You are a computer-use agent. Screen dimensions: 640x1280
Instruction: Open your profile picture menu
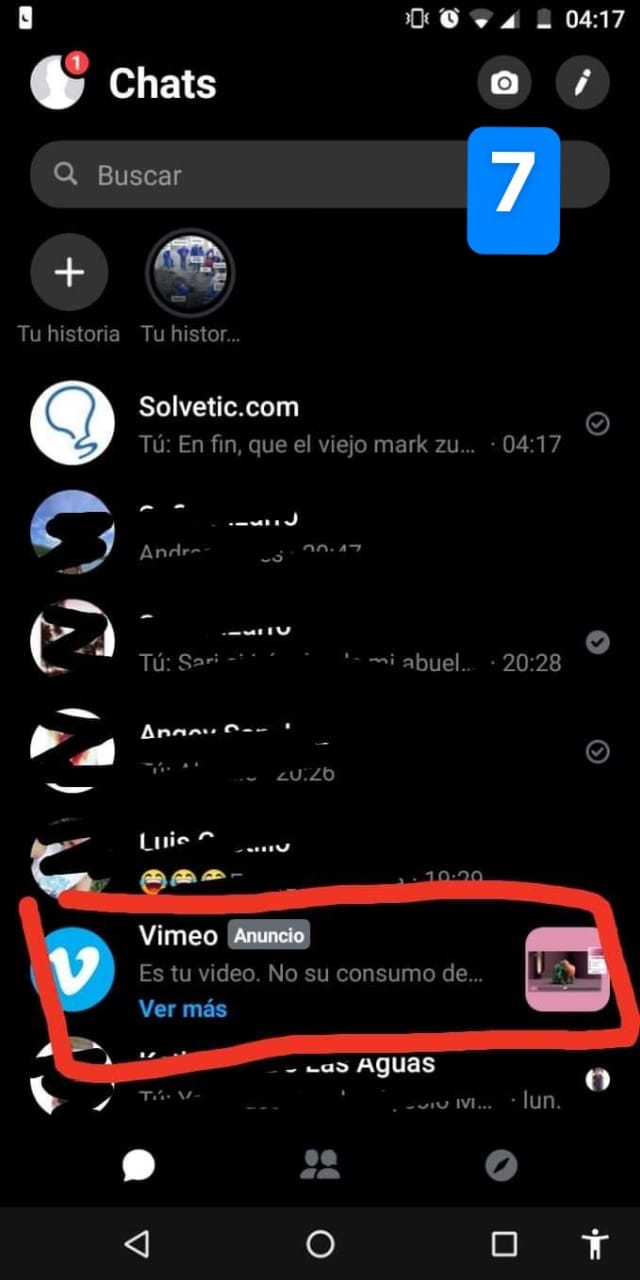57,82
